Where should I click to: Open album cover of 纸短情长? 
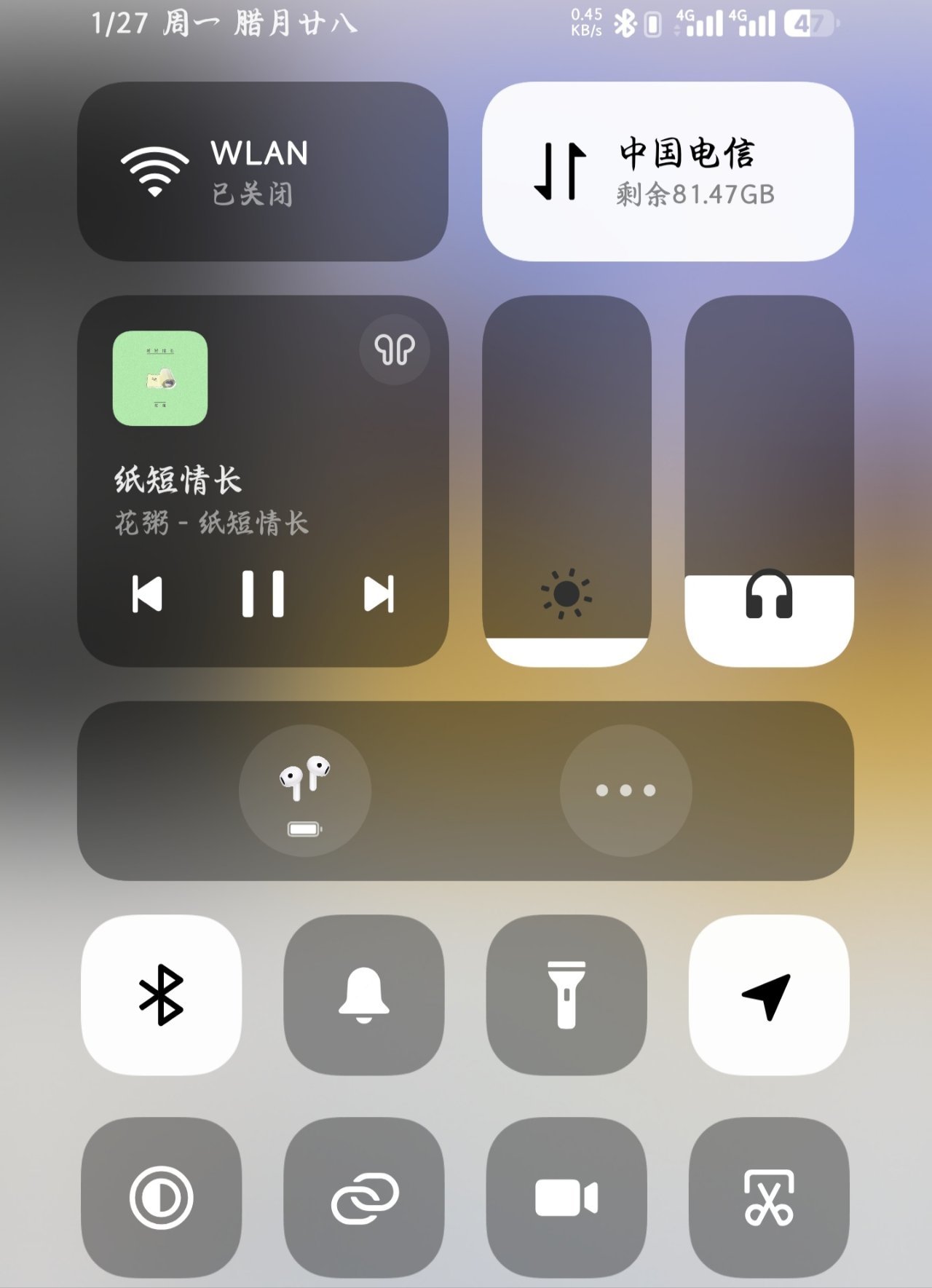click(160, 379)
